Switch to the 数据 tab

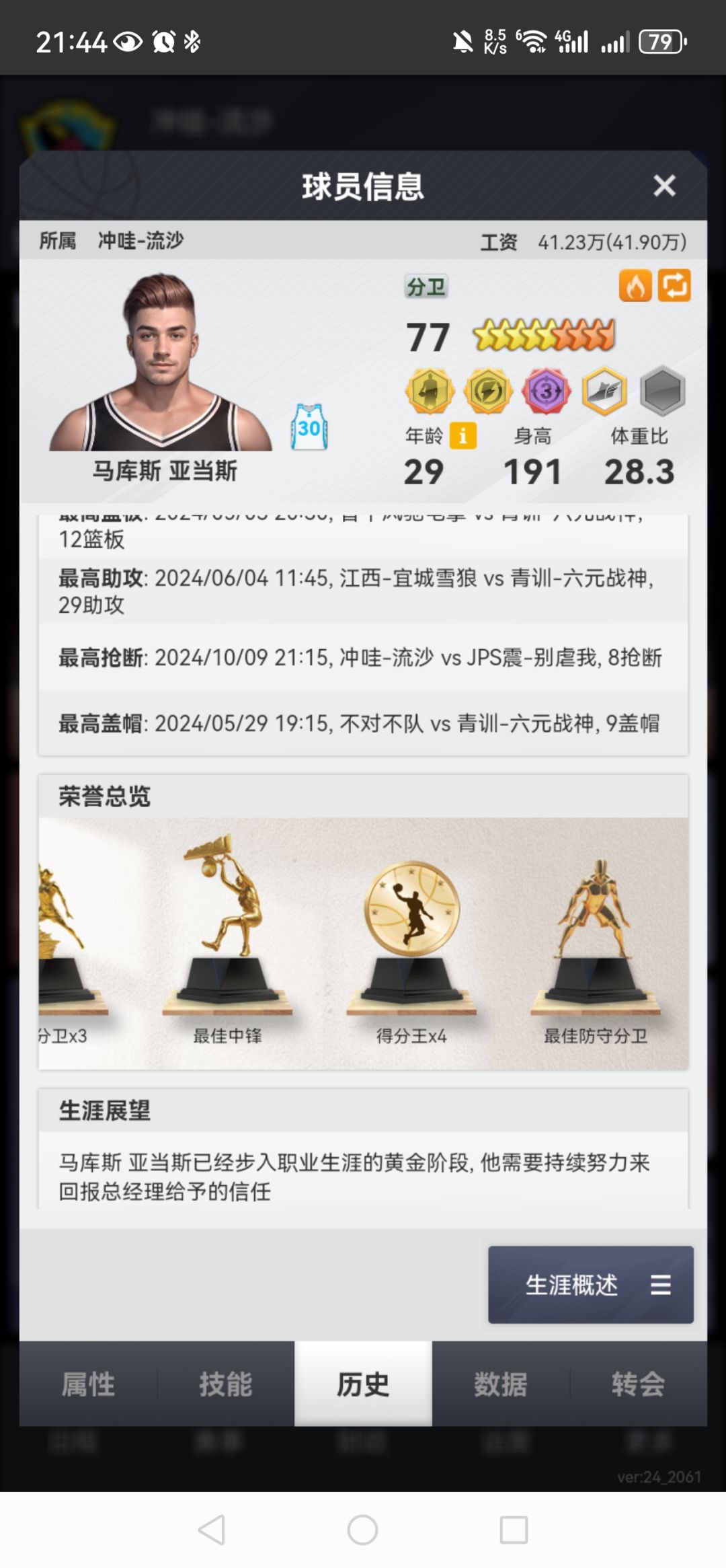[501, 1384]
